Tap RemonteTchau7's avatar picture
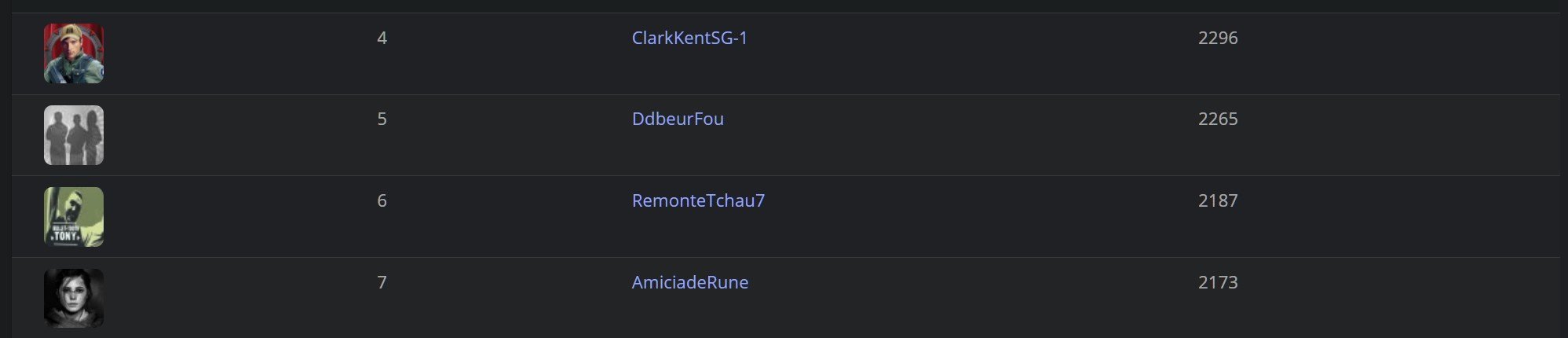The image size is (1568, 338). (x=74, y=217)
